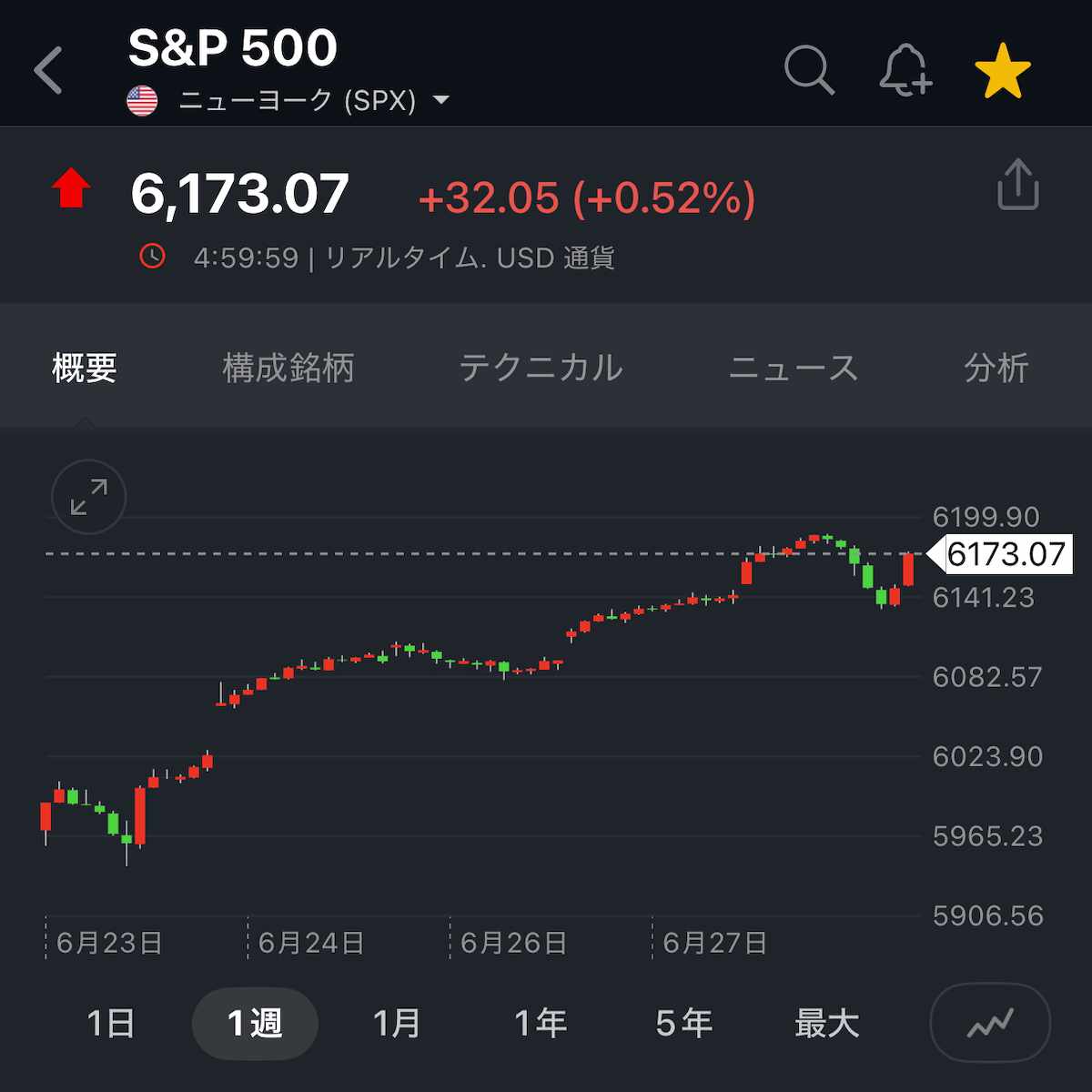Select the 1週 chart range
This screenshot has height=1092, width=1092.
[x=255, y=1024]
